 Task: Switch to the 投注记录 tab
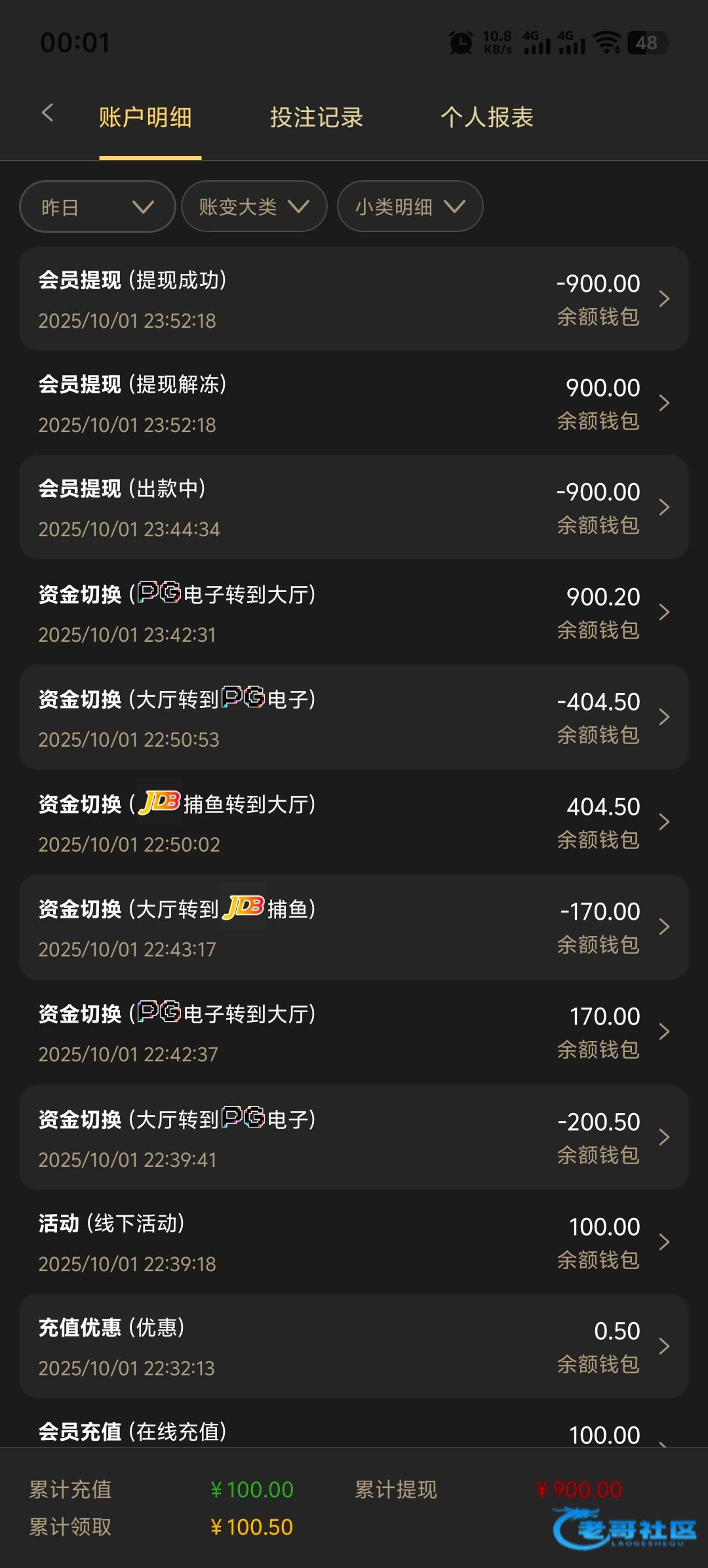[317, 118]
